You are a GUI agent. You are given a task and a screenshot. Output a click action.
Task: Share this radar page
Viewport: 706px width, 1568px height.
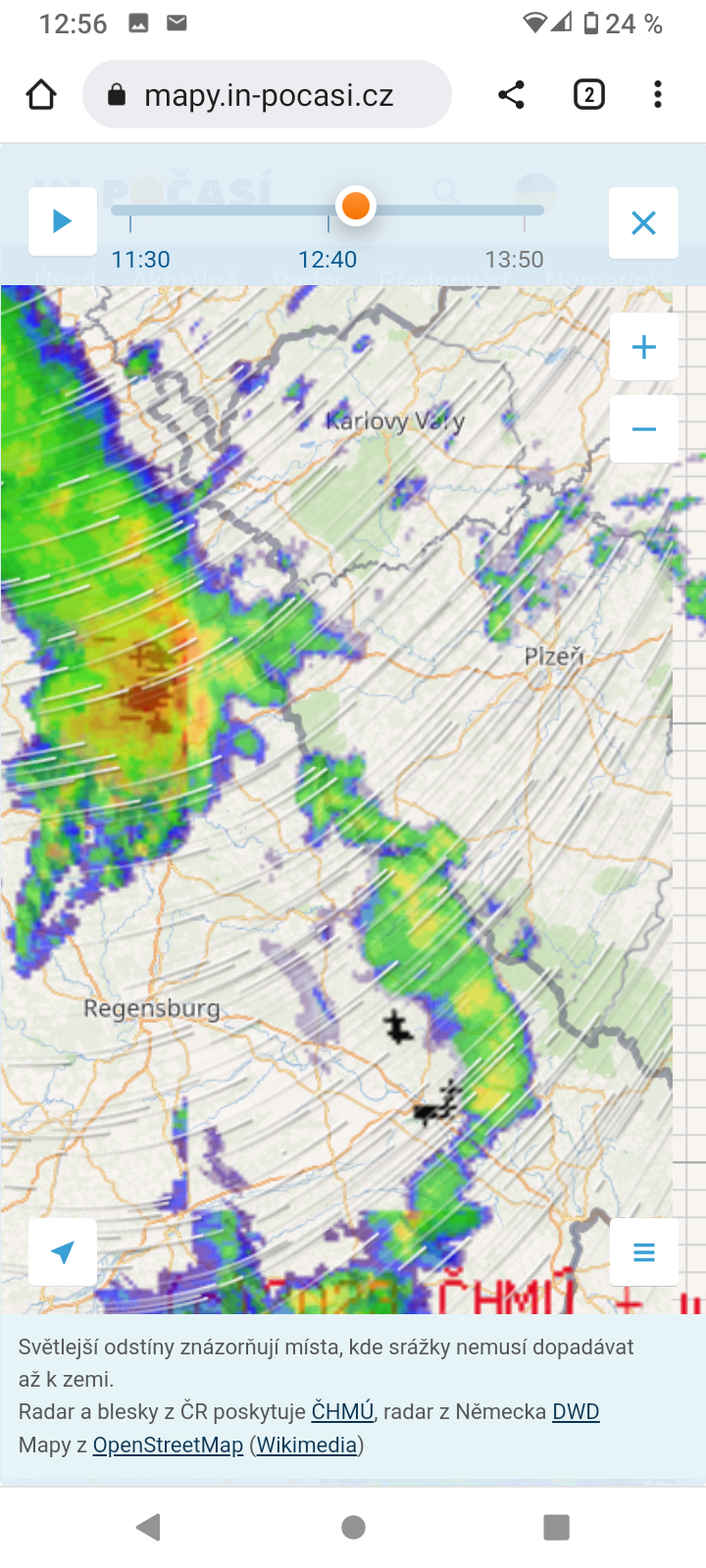point(511,95)
